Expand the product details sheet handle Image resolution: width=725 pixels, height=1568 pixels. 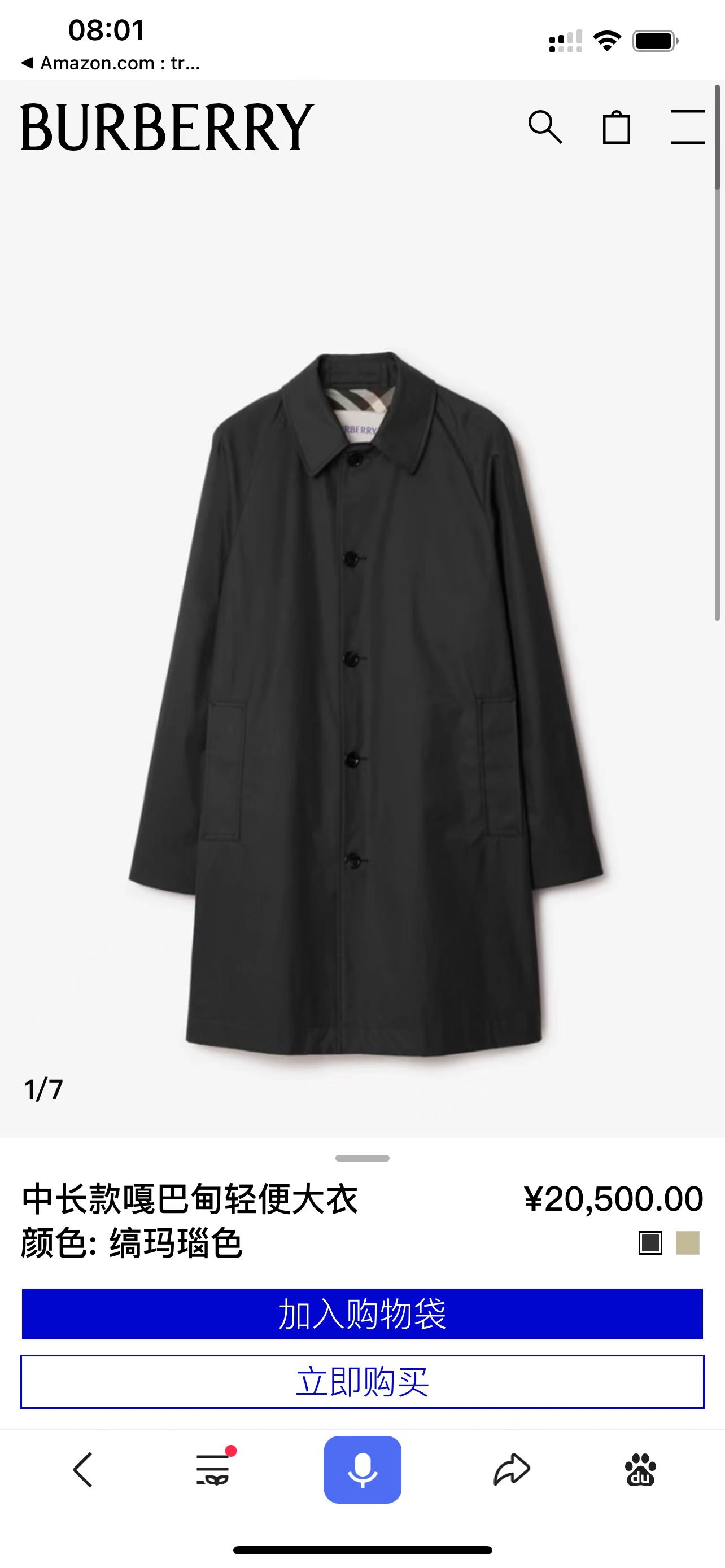pos(362,1158)
